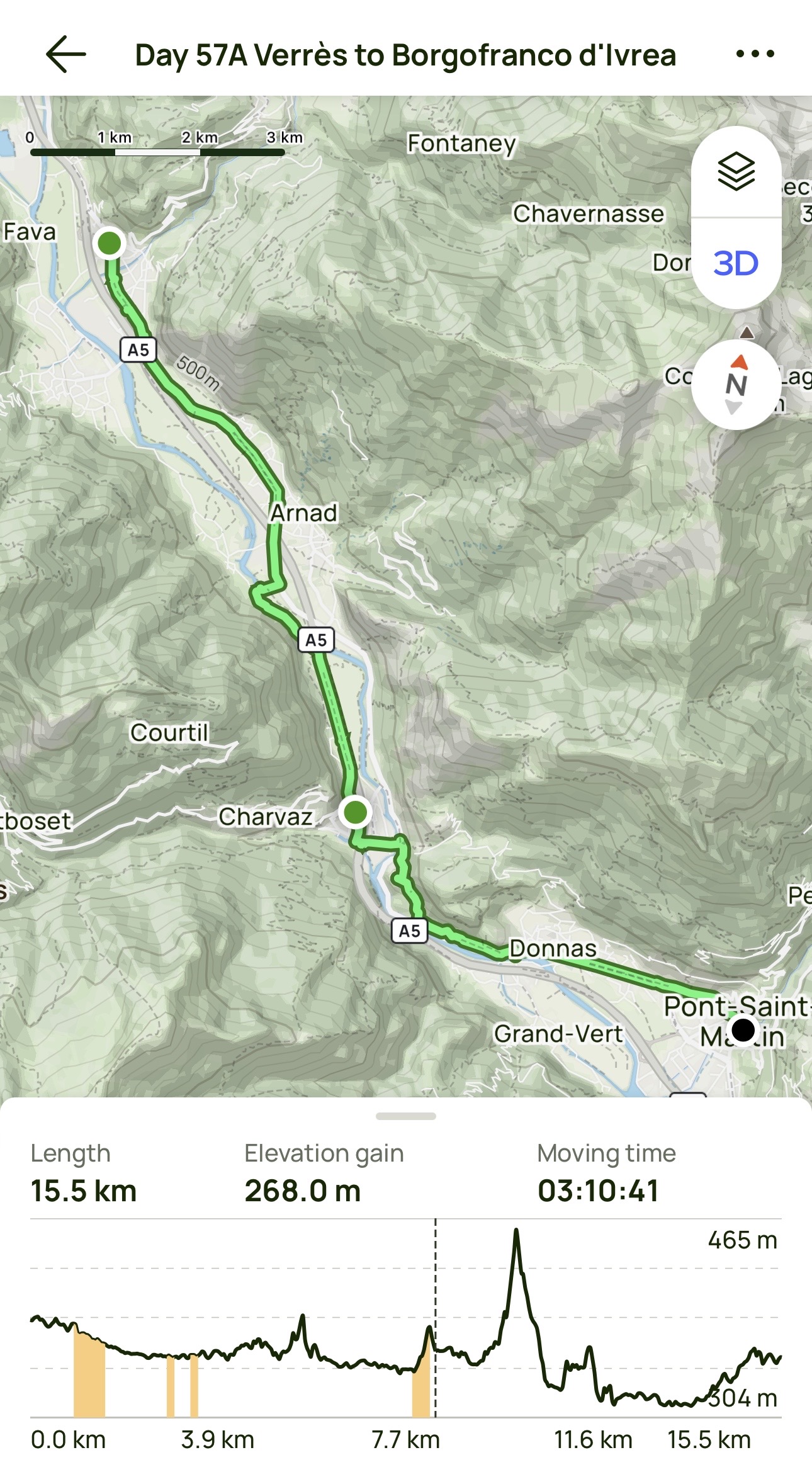Image resolution: width=812 pixels, height=1472 pixels.
Task: Open the three-dot overflow menu
Action: tap(755, 54)
